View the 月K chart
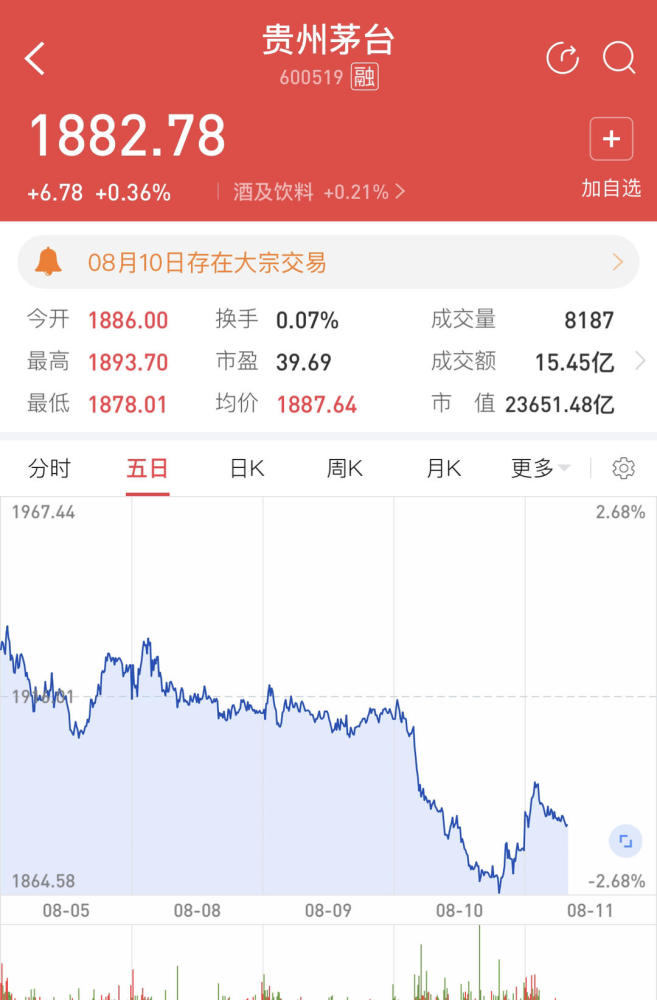 [443, 468]
